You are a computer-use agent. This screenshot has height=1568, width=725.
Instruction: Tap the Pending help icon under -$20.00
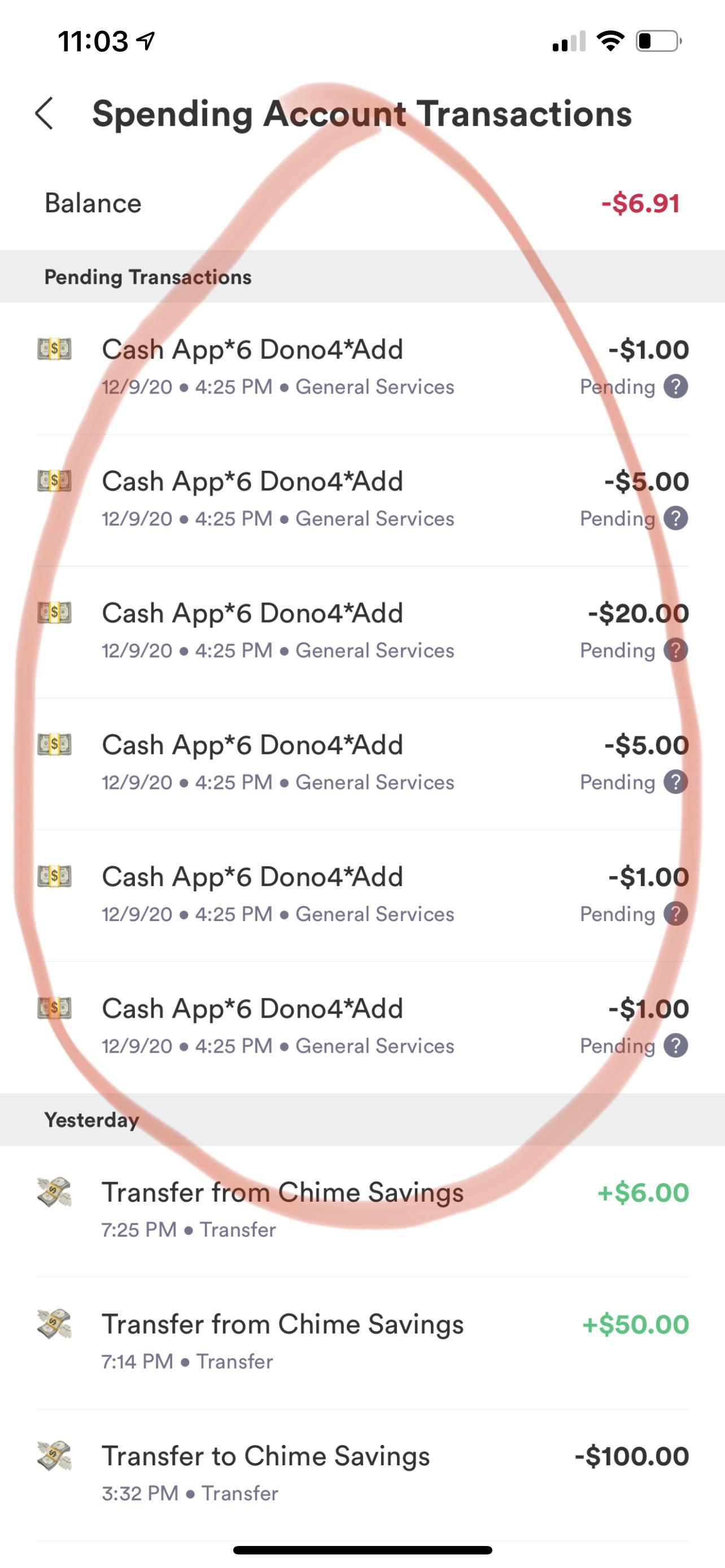tap(675, 650)
